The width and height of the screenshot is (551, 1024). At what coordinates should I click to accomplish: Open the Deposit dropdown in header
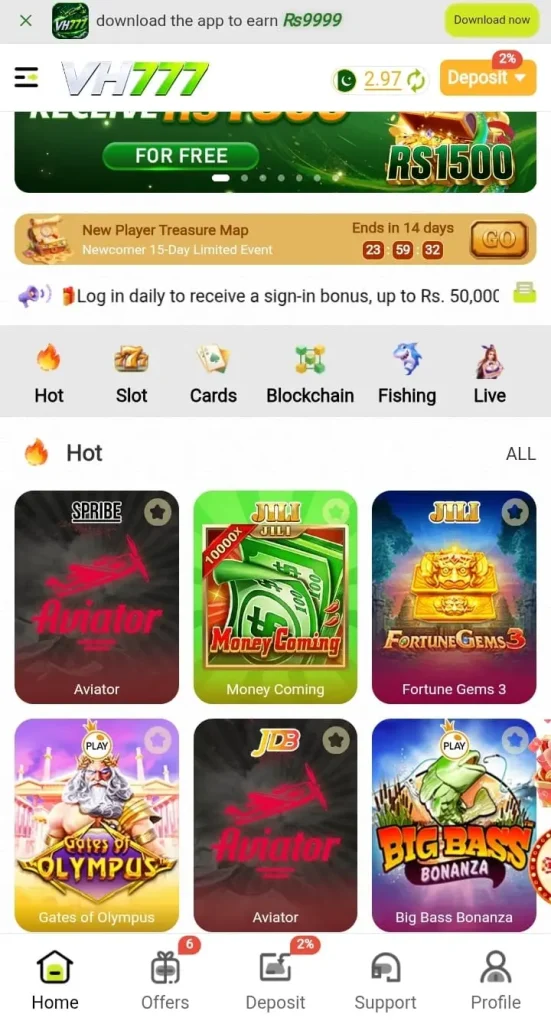(x=488, y=78)
